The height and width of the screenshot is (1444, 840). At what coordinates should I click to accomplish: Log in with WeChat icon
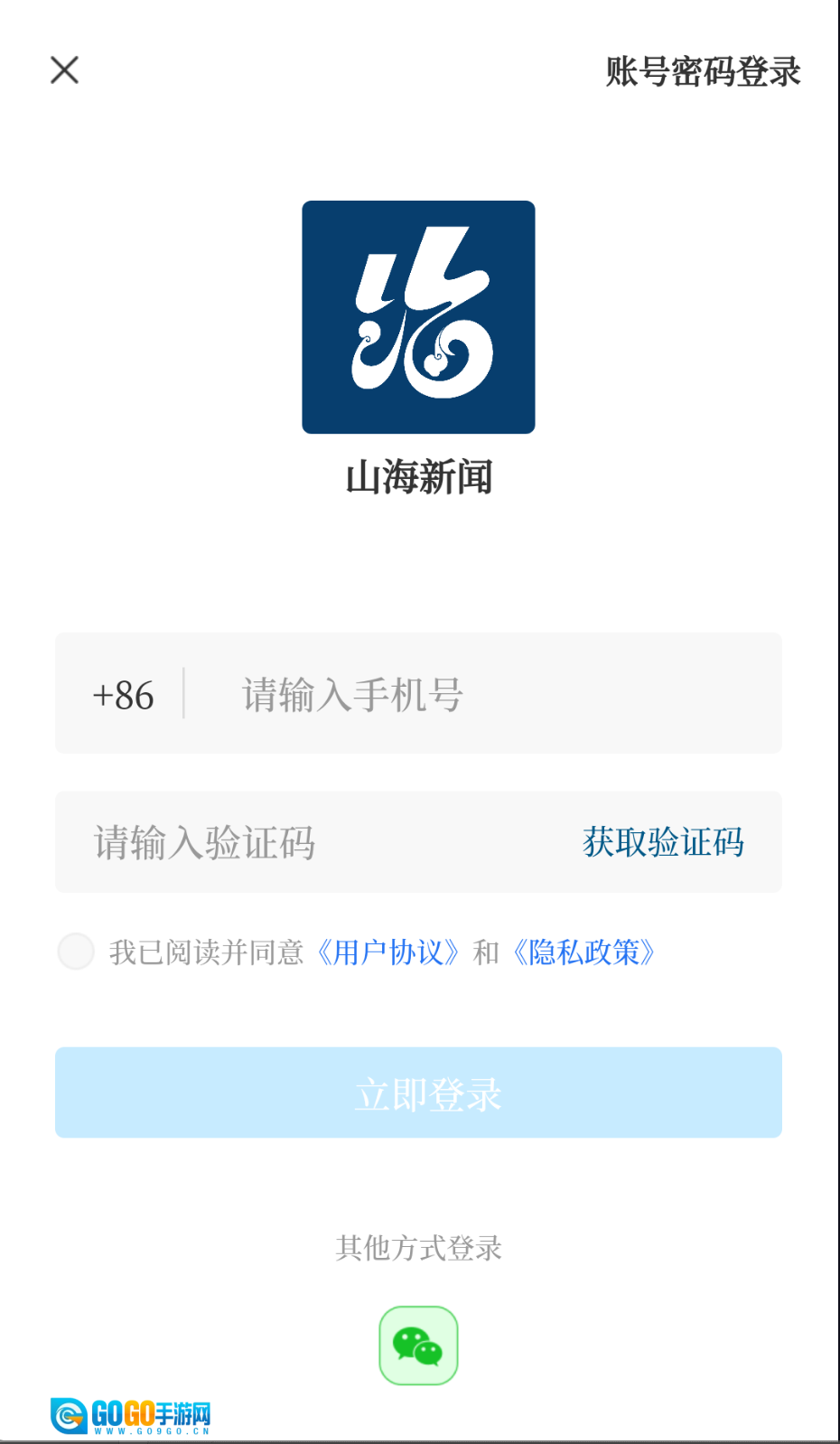(418, 1346)
